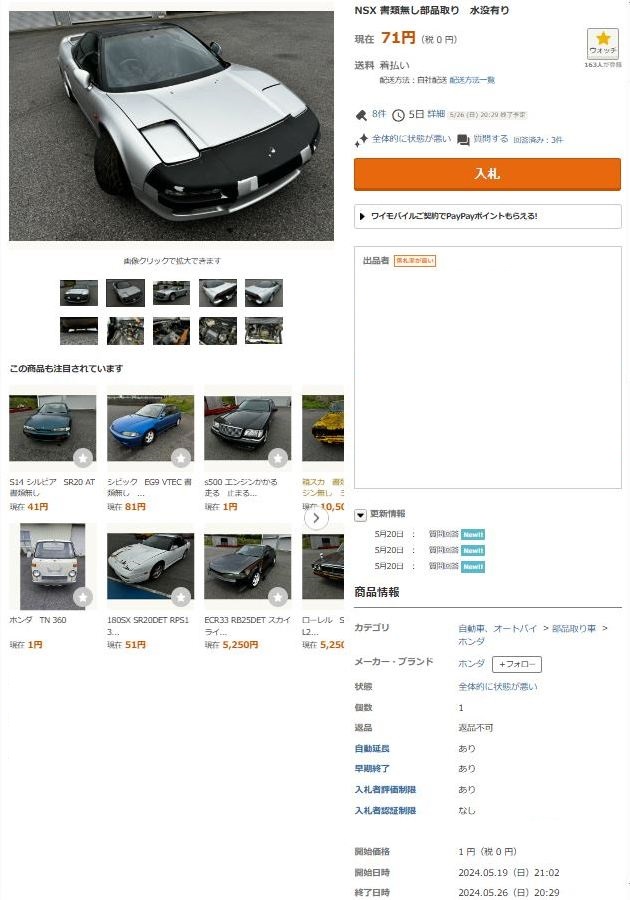630x900 pixels.
Task: Open the ホンダ TN 360 listing
Action: point(38,620)
